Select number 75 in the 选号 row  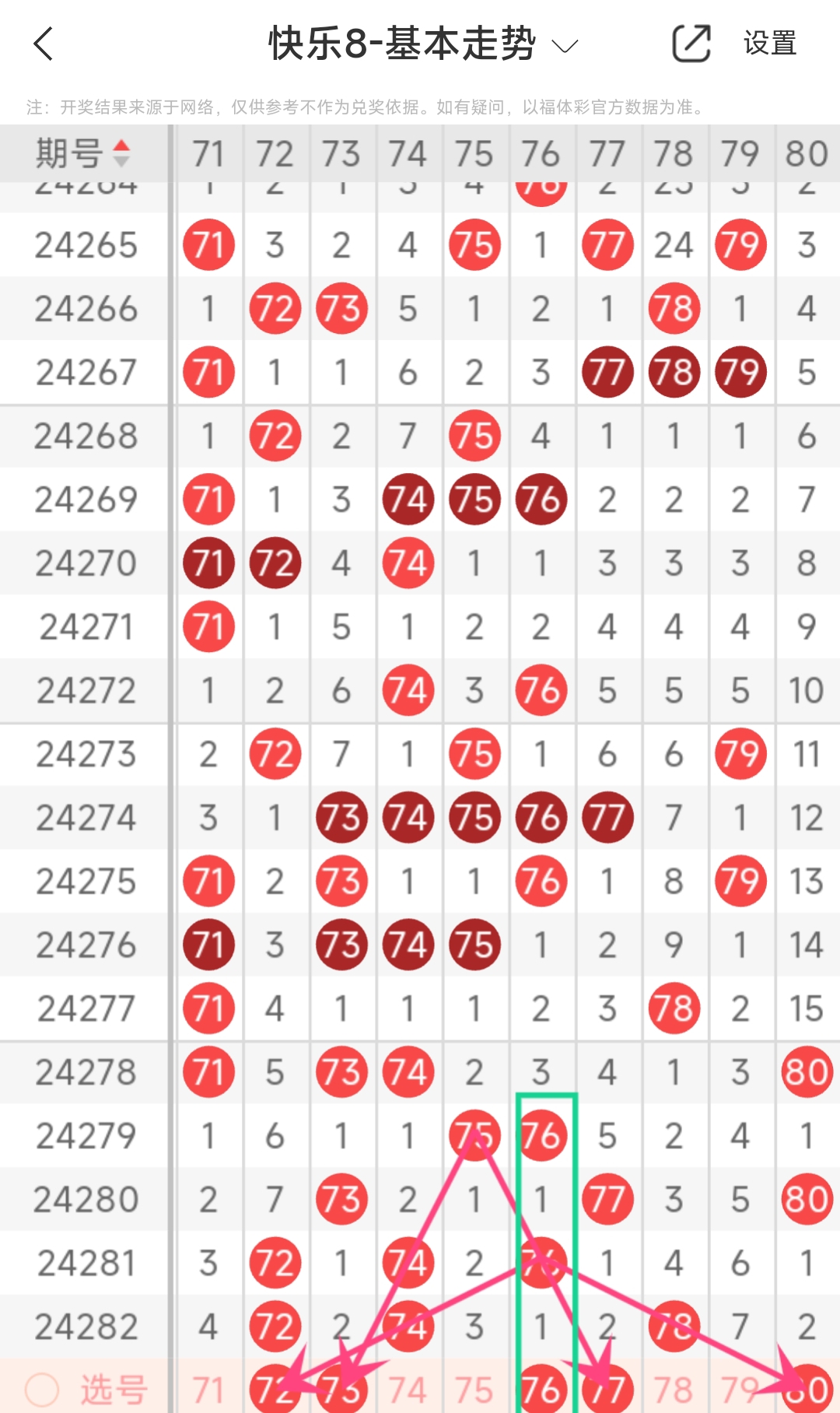pos(474,1390)
